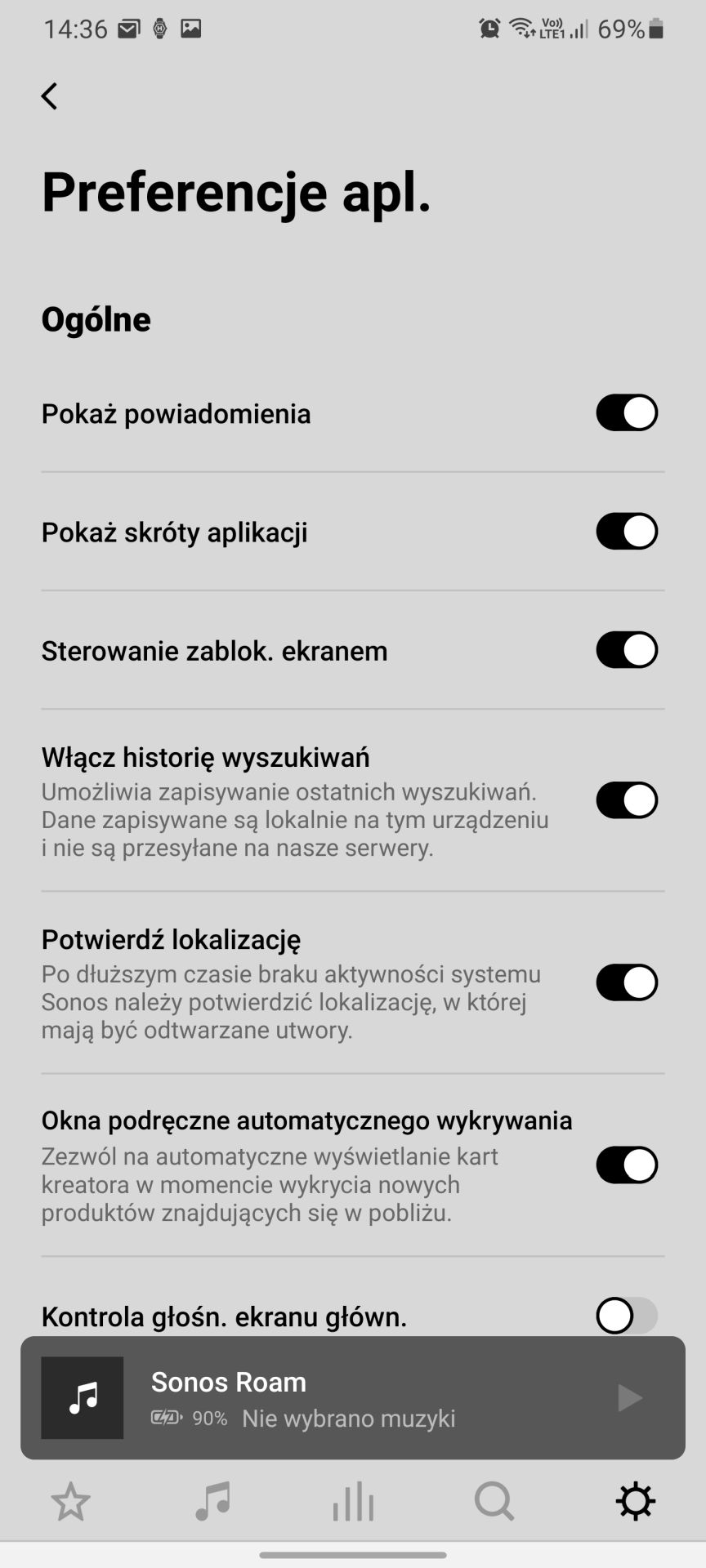Go to the search tab
This screenshot has width=706, height=1568.
click(x=494, y=1501)
